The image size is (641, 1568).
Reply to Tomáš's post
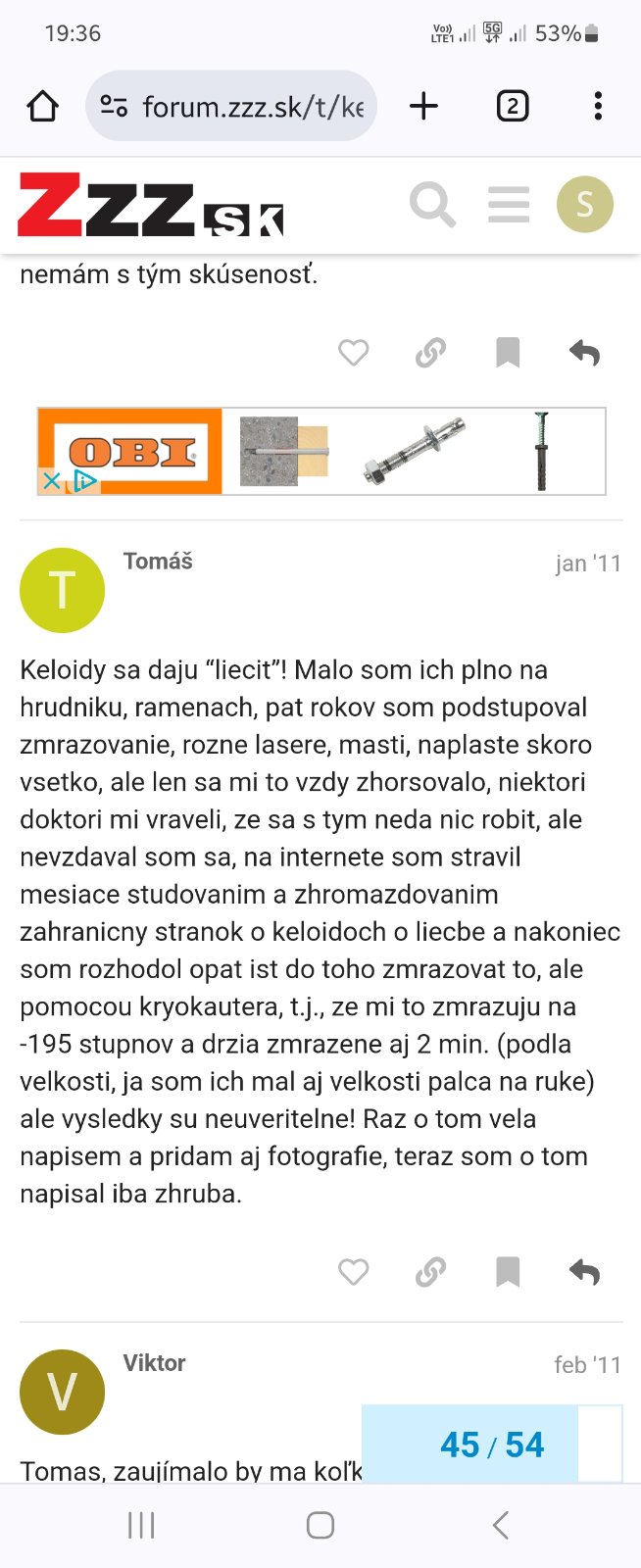584,1272
